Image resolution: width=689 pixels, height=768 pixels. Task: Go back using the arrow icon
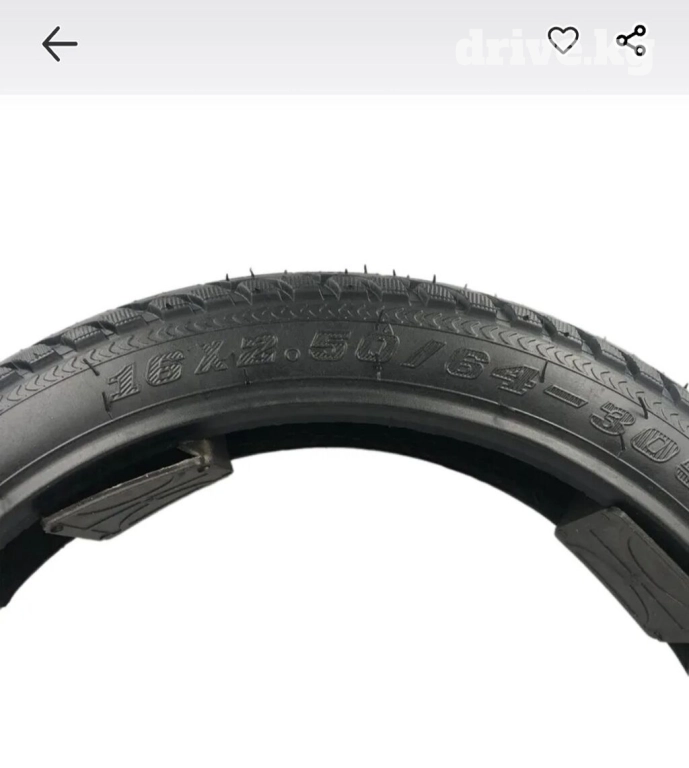(59, 44)
